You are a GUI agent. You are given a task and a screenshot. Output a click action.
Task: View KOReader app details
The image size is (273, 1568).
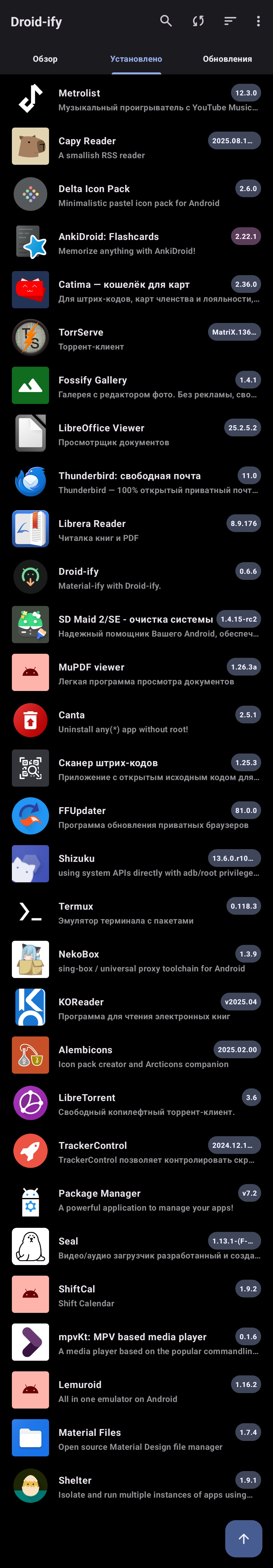136,1008
